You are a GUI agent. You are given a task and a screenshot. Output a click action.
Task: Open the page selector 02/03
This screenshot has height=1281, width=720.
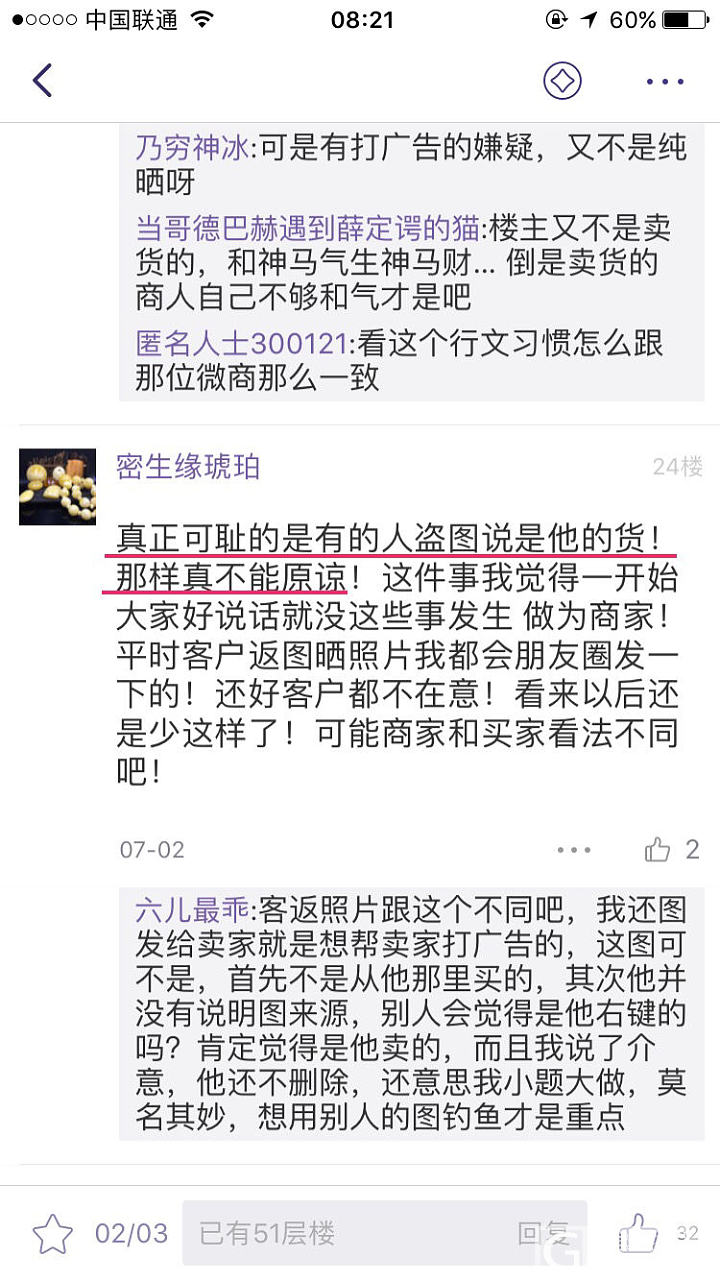tap(131, 1233)
